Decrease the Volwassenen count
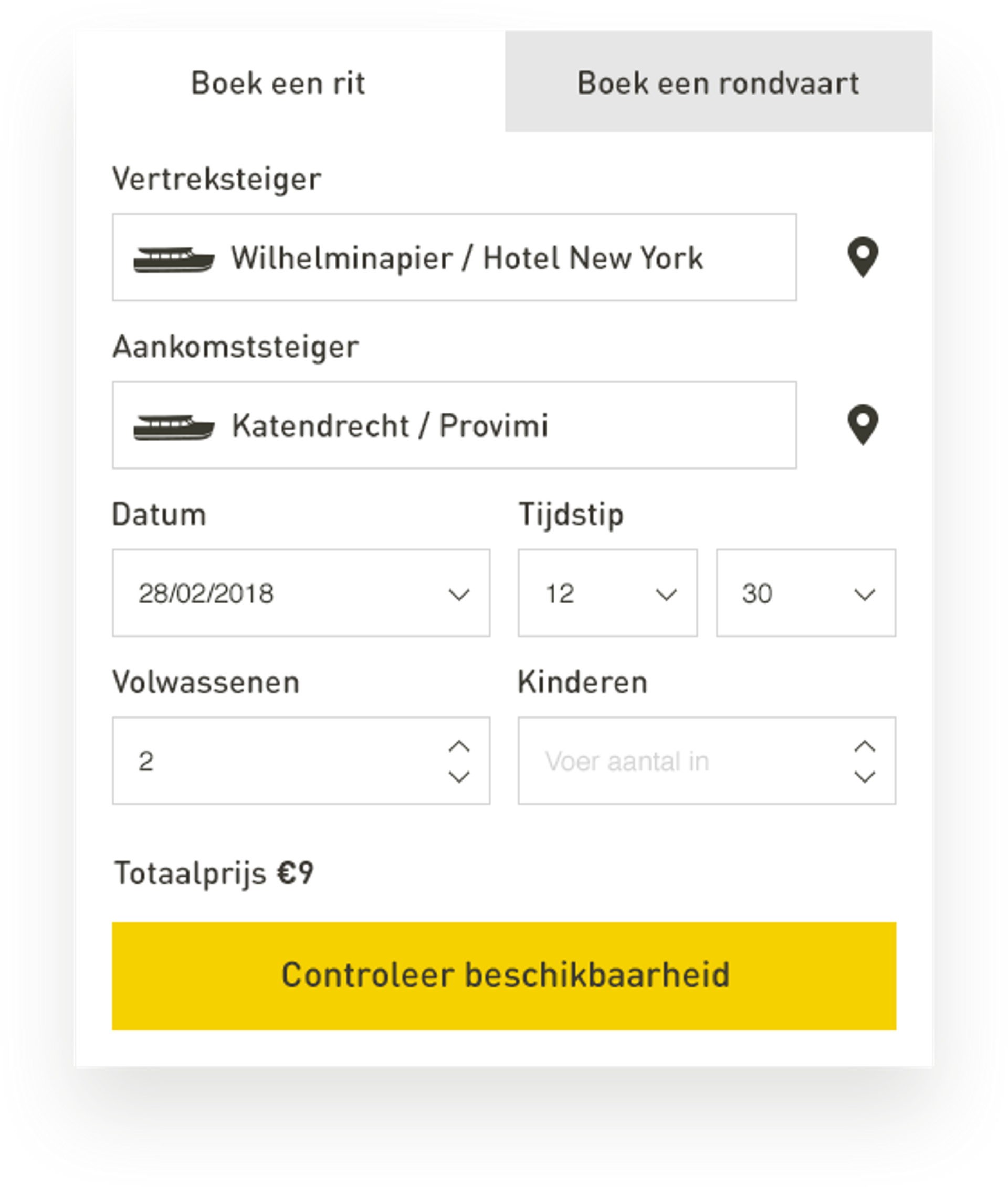The image size is (1008, 1187). coord(459,776)
